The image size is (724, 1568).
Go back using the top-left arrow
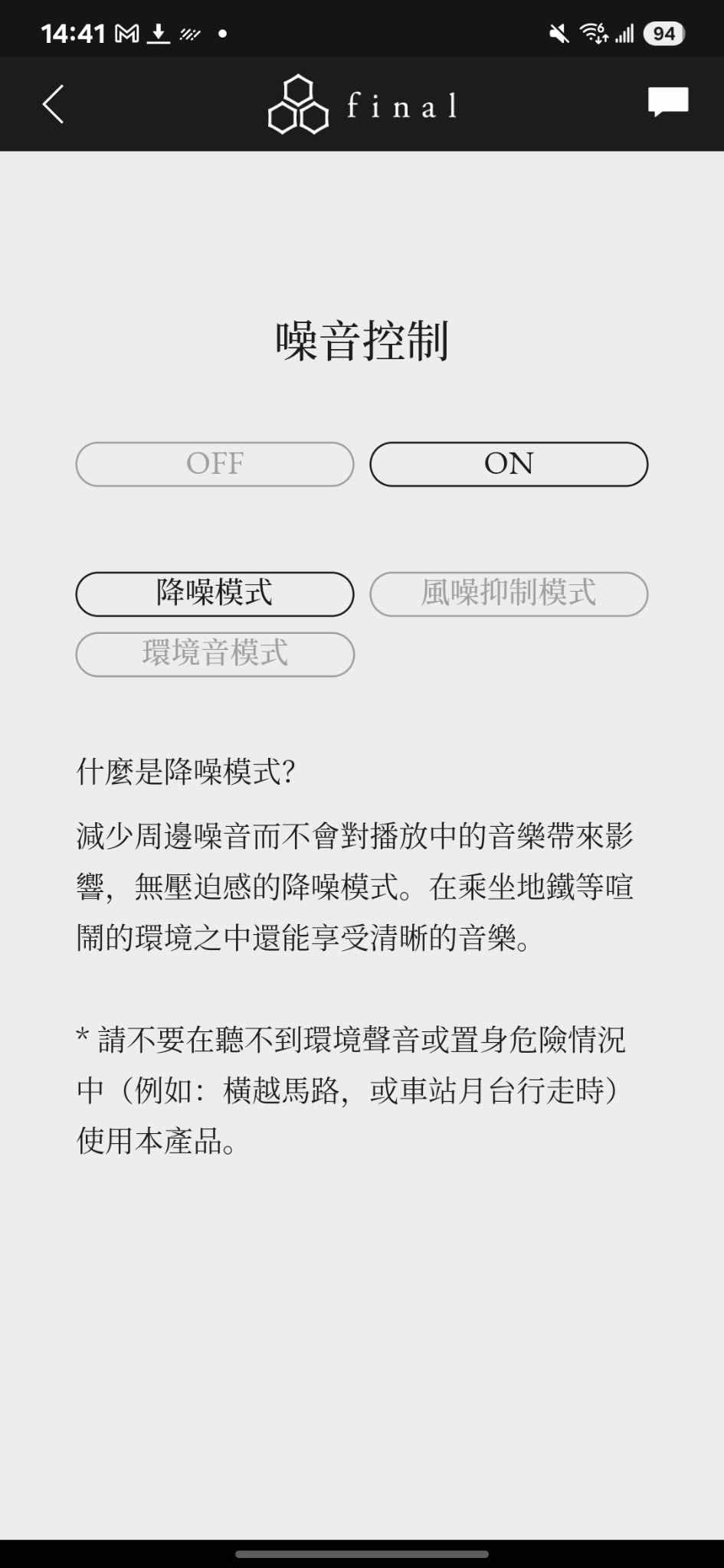(x=53, y=104)
